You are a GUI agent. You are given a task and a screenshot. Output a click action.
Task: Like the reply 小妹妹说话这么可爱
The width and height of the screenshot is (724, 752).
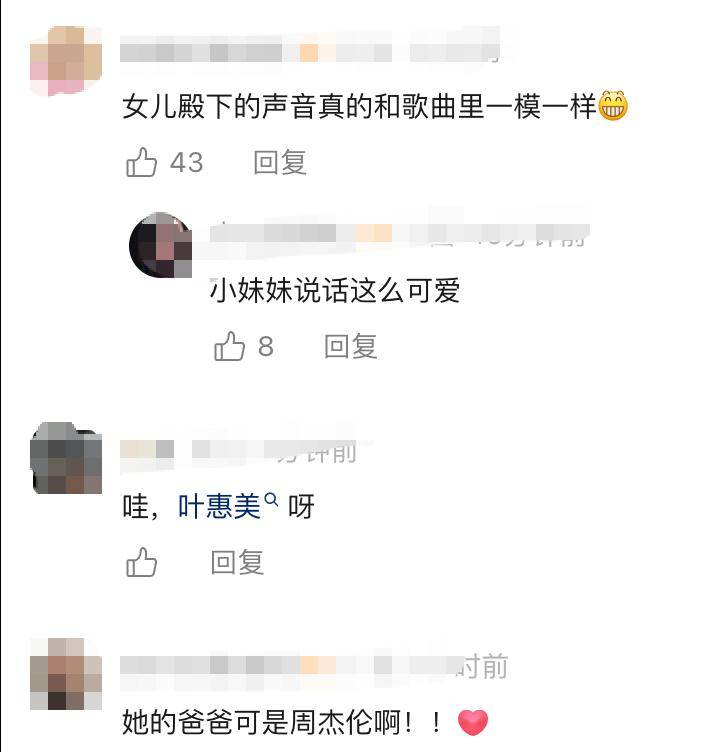tap(230, 346)
